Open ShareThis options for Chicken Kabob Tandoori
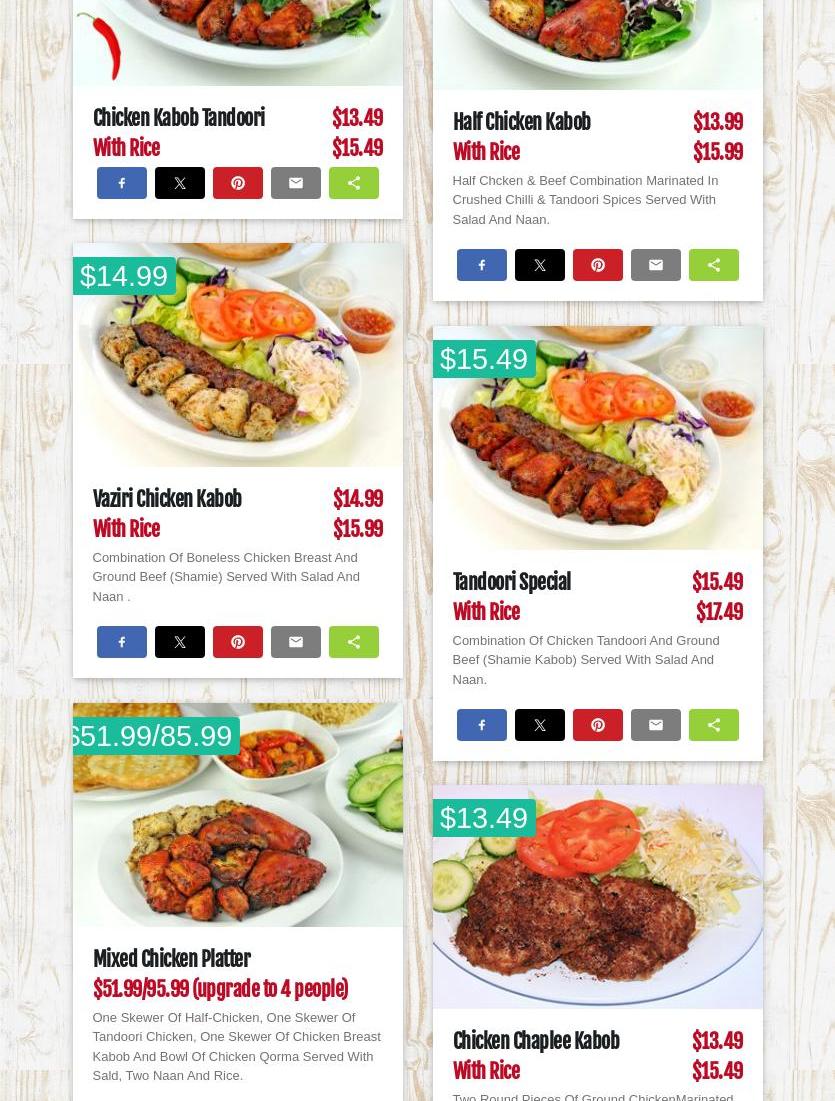Viewport: 835px width, 1101px height. [353, 183]
